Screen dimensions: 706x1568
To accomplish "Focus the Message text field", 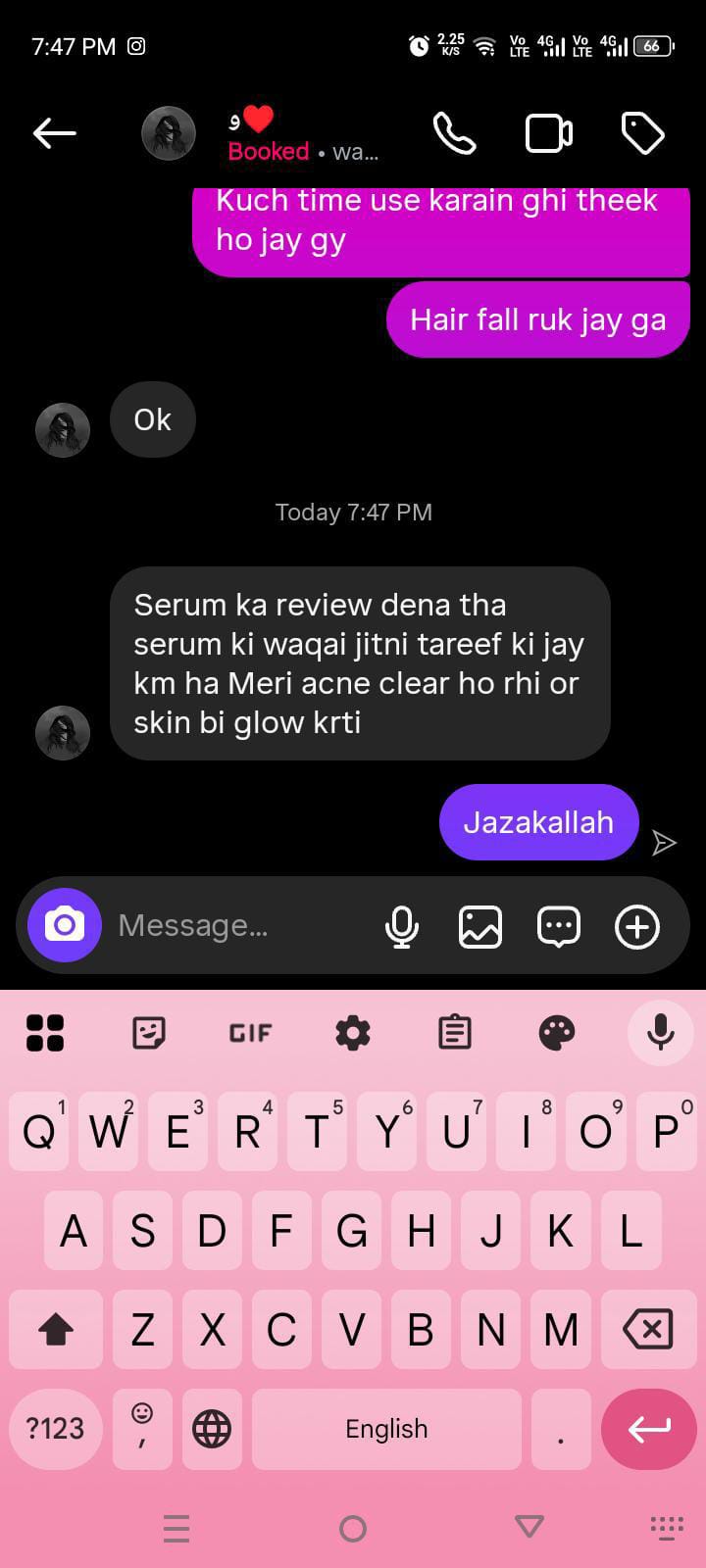I will [x=235, y=925].
